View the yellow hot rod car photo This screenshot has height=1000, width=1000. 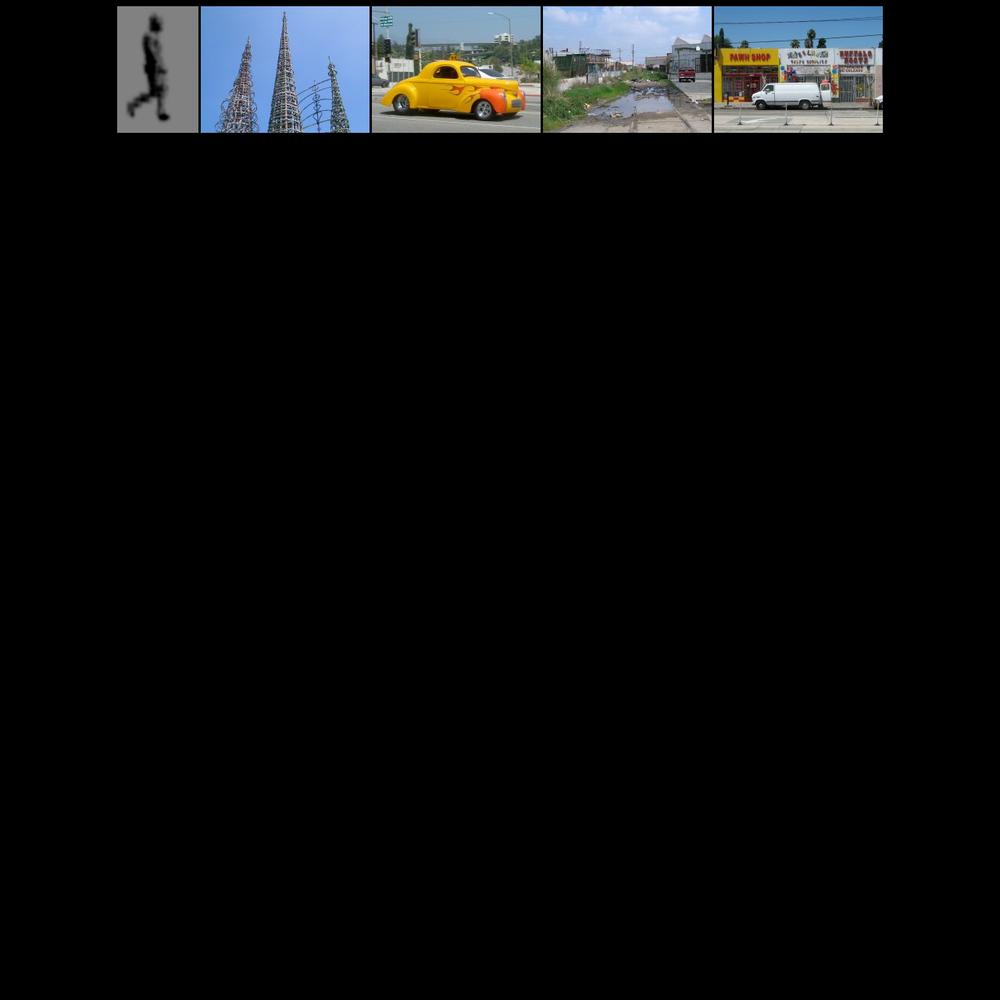point(455,69)
